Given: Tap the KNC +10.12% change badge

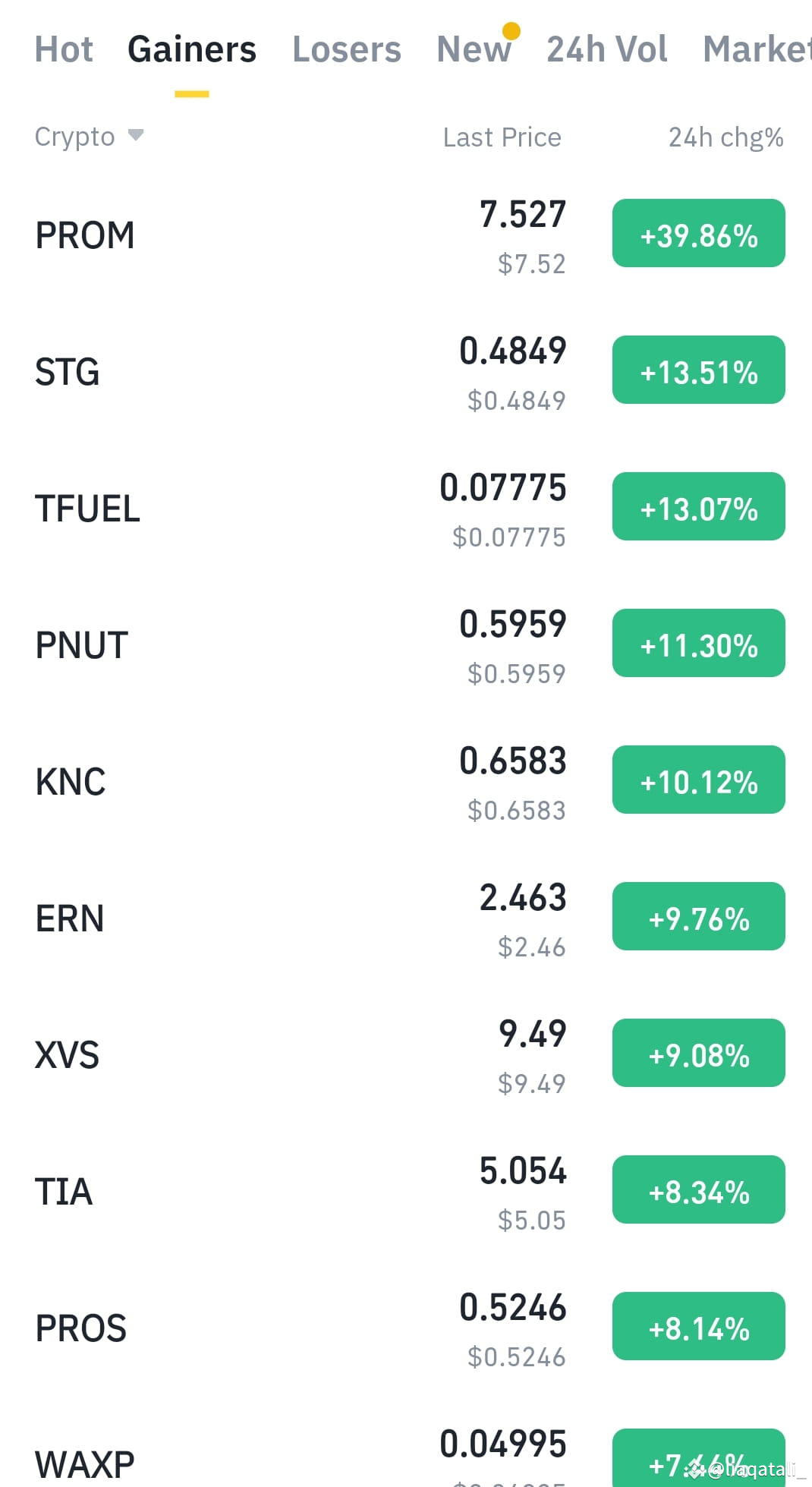Looking at the screenshot, I should [699, 780].
